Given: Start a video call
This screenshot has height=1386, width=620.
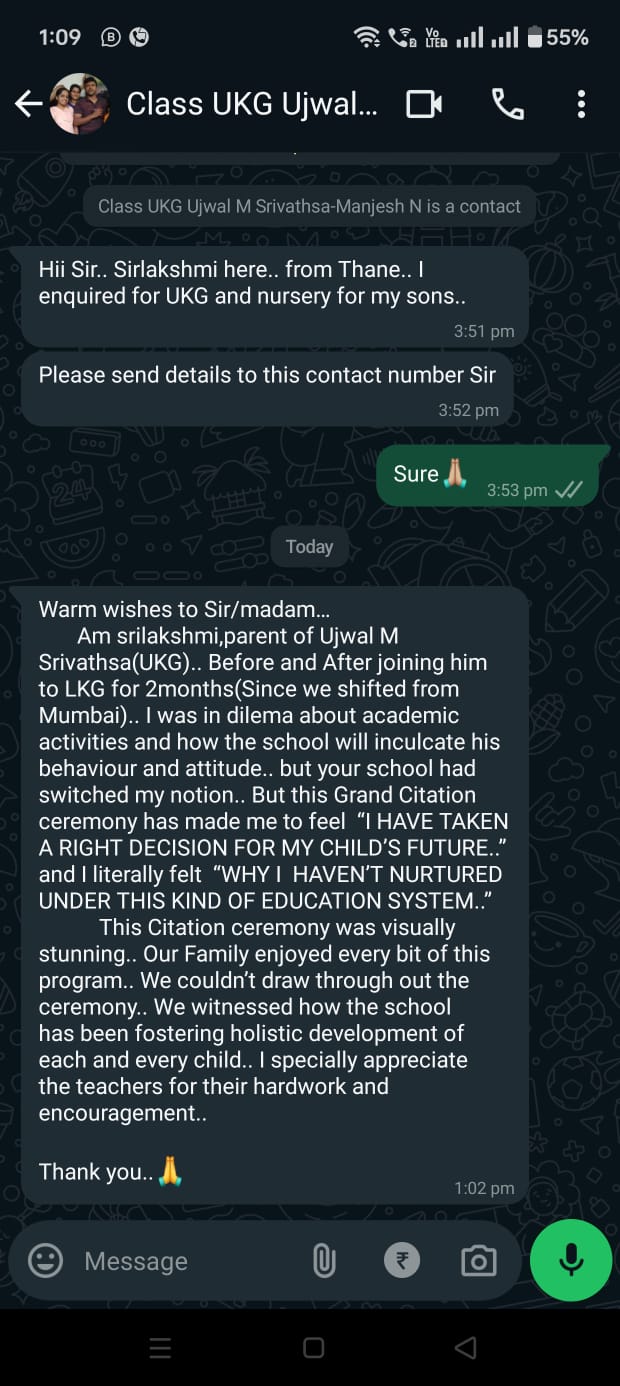Looking at the screenshot, I should point(424,104).
